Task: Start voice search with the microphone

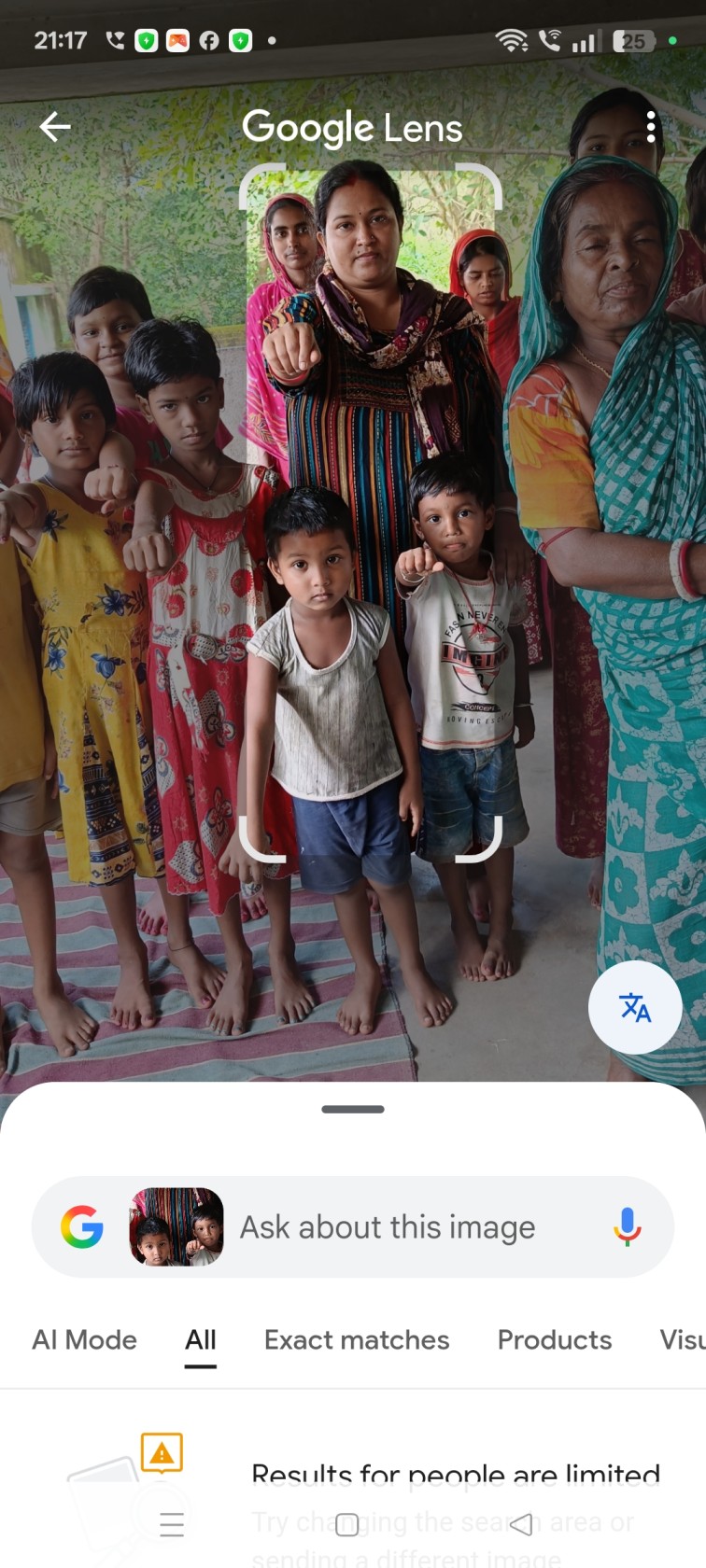Action: point(628,1226)
